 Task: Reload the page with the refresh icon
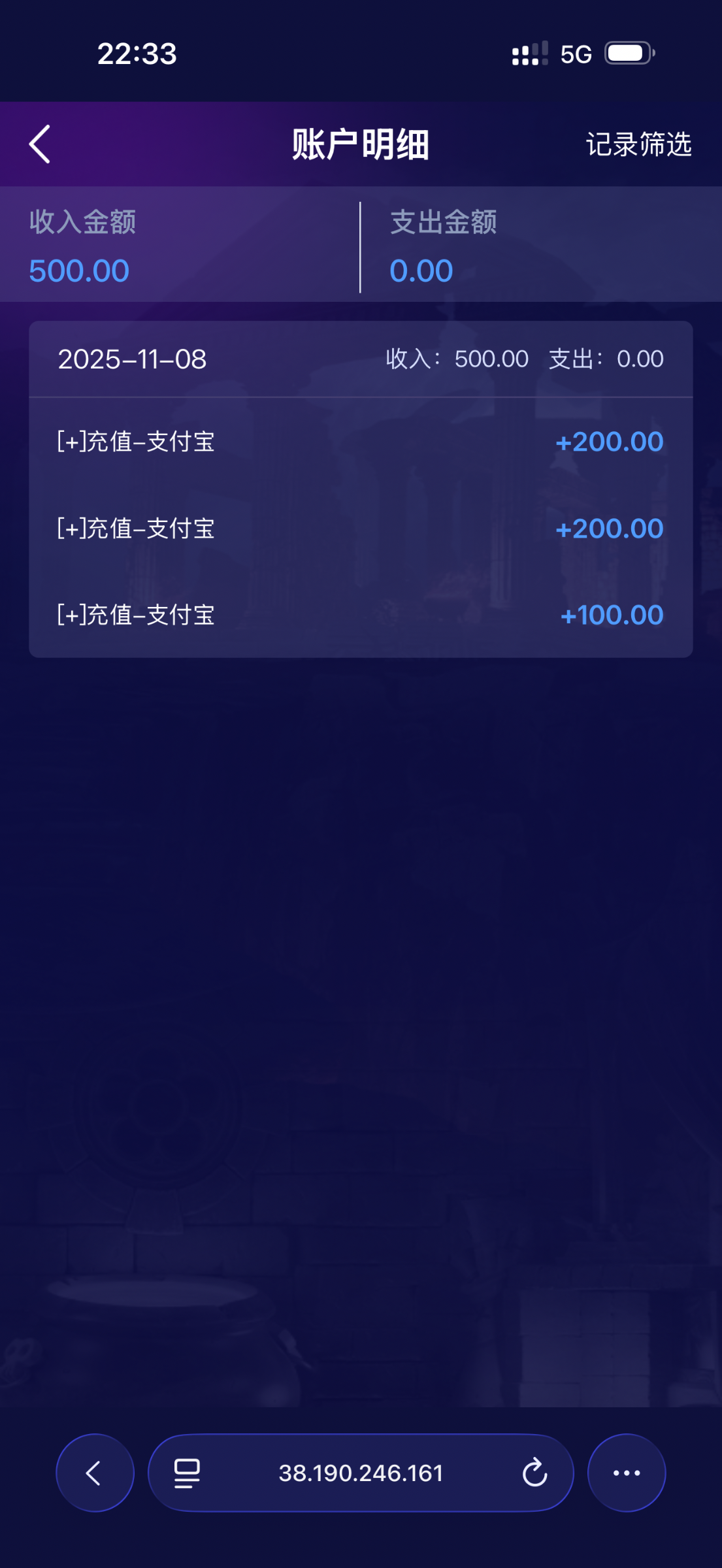click(534, 1473)
